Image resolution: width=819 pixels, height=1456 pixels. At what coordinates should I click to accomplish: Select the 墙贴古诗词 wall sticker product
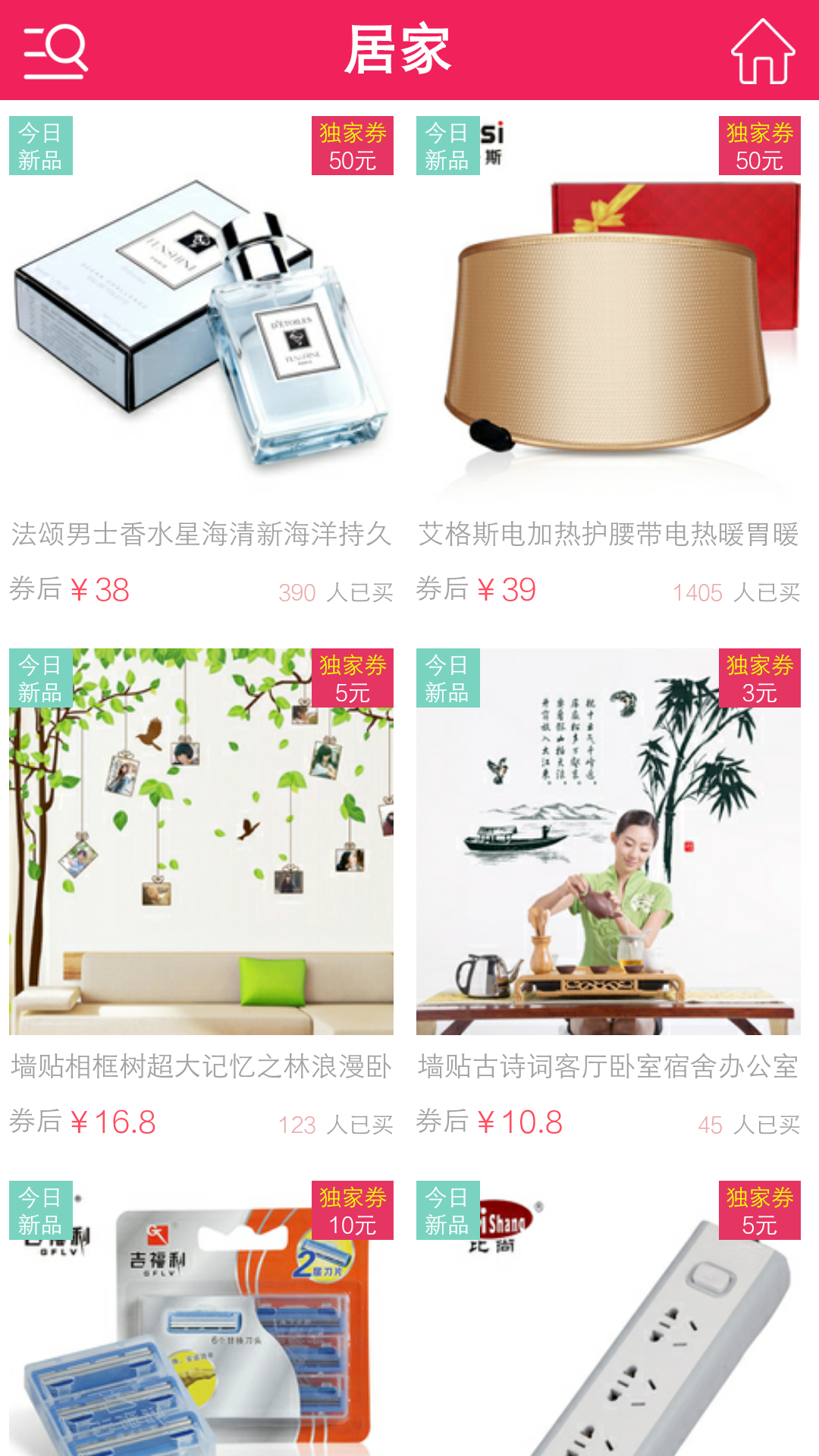[608, 842]
